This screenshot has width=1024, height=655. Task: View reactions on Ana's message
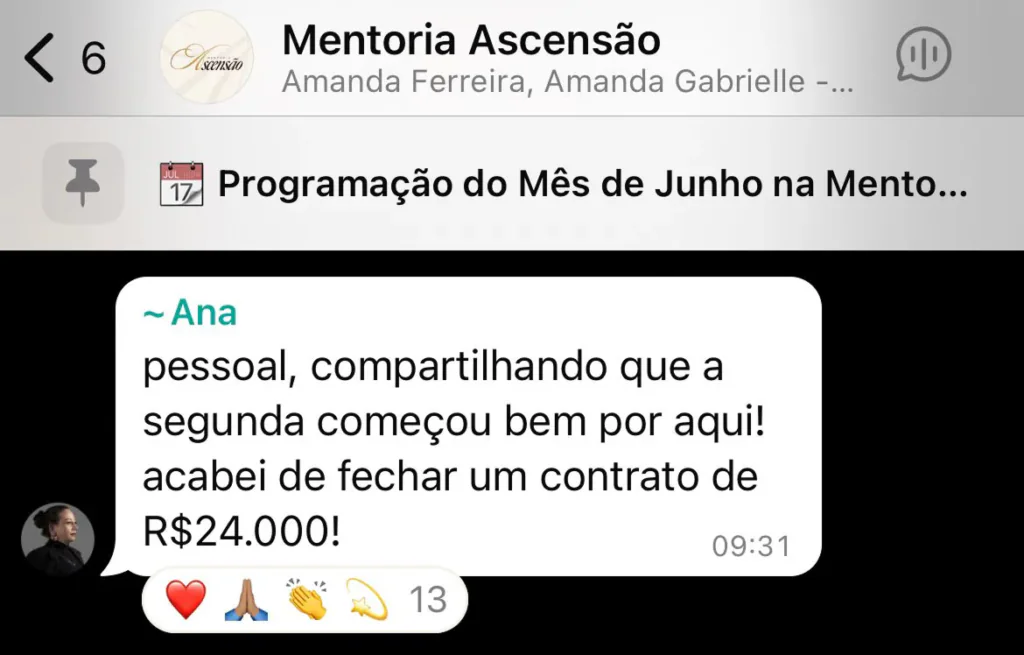pyautogui.click(x=305, y=599)
